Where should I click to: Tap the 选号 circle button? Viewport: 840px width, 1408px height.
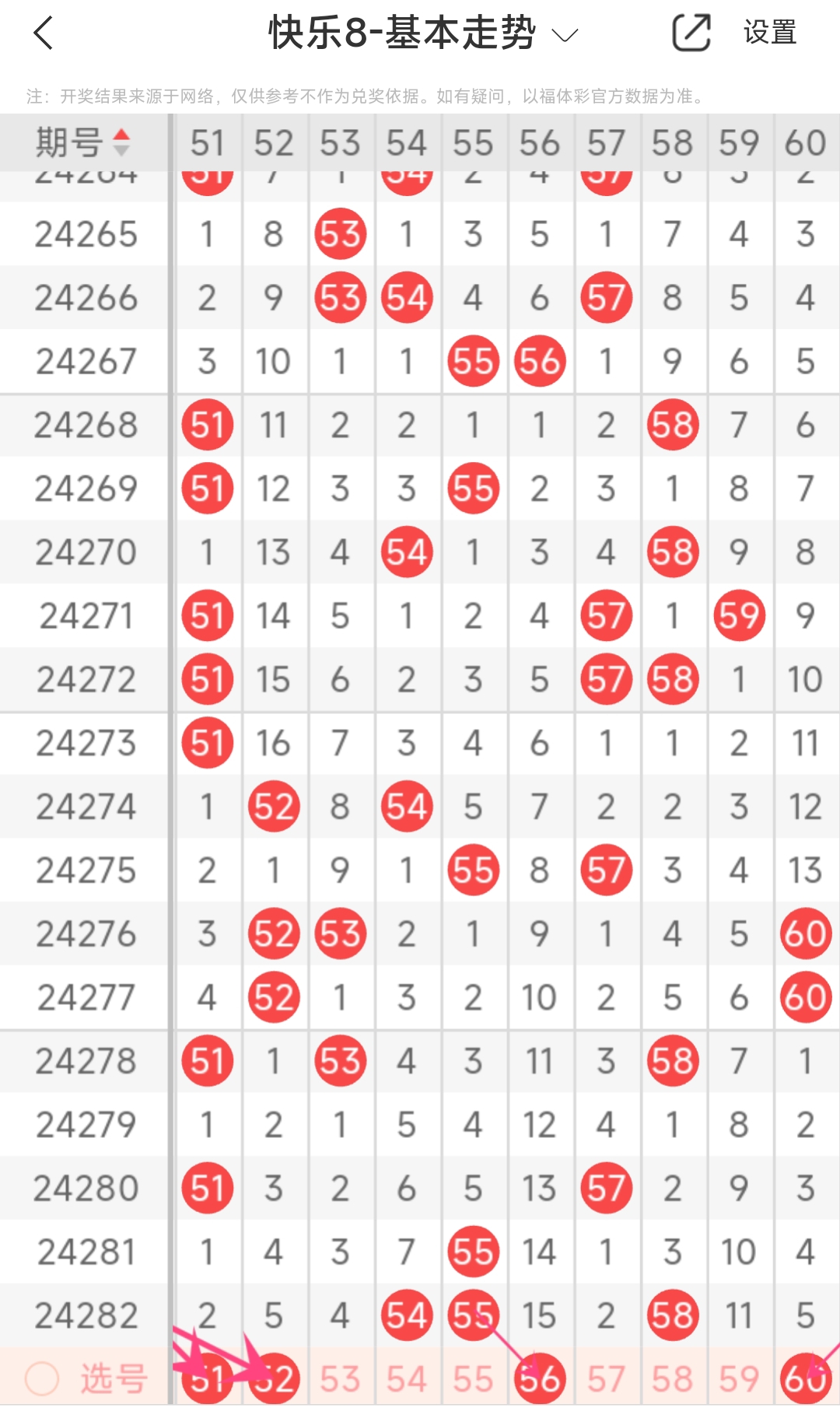pos(42,1379)
